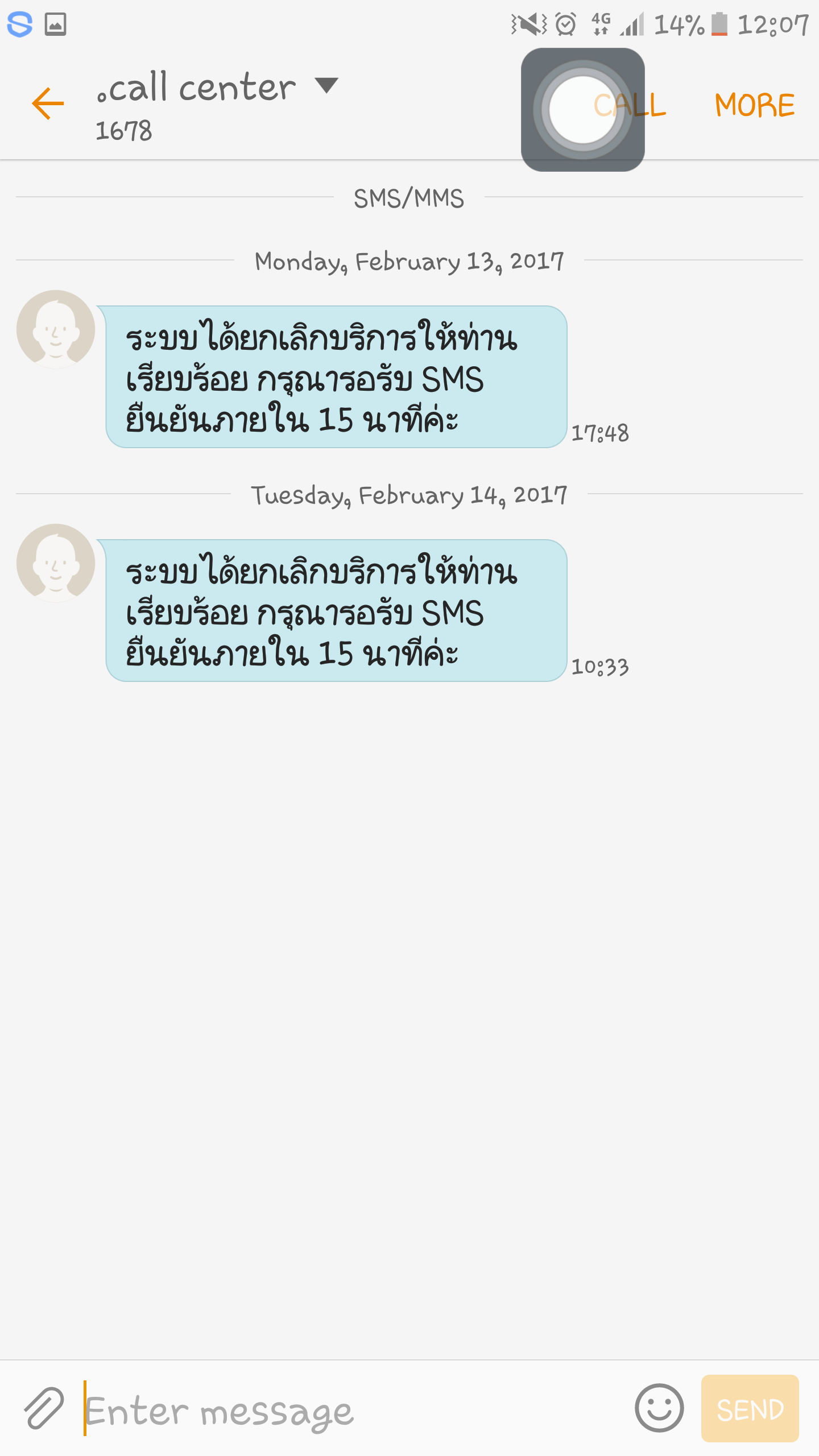Image resolution: width=819 pixels, height=1456 pixels.
Task: Tap the floating assistive touch button
Action: pyautogui.click(x=582, y=110)
